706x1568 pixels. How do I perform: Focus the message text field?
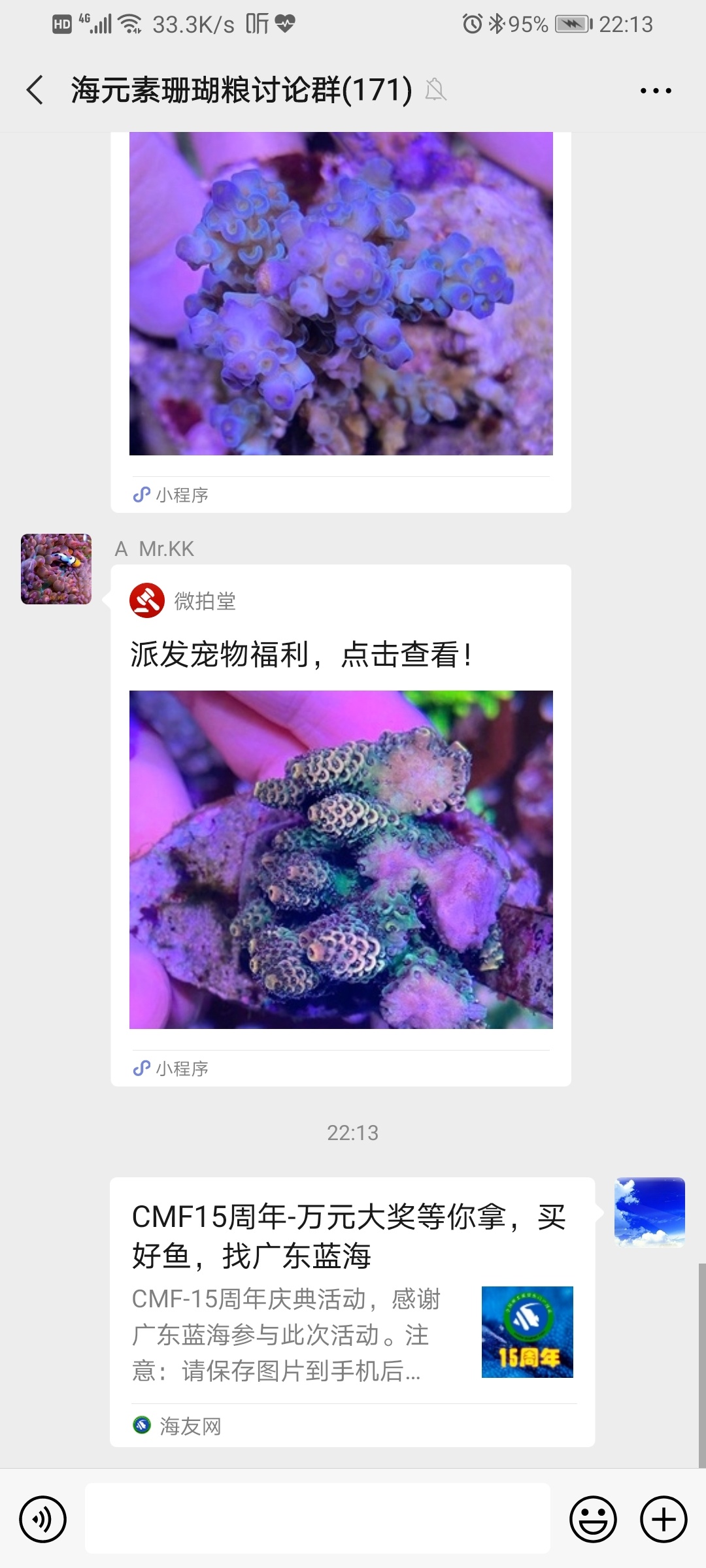[x=318, y=1519]
